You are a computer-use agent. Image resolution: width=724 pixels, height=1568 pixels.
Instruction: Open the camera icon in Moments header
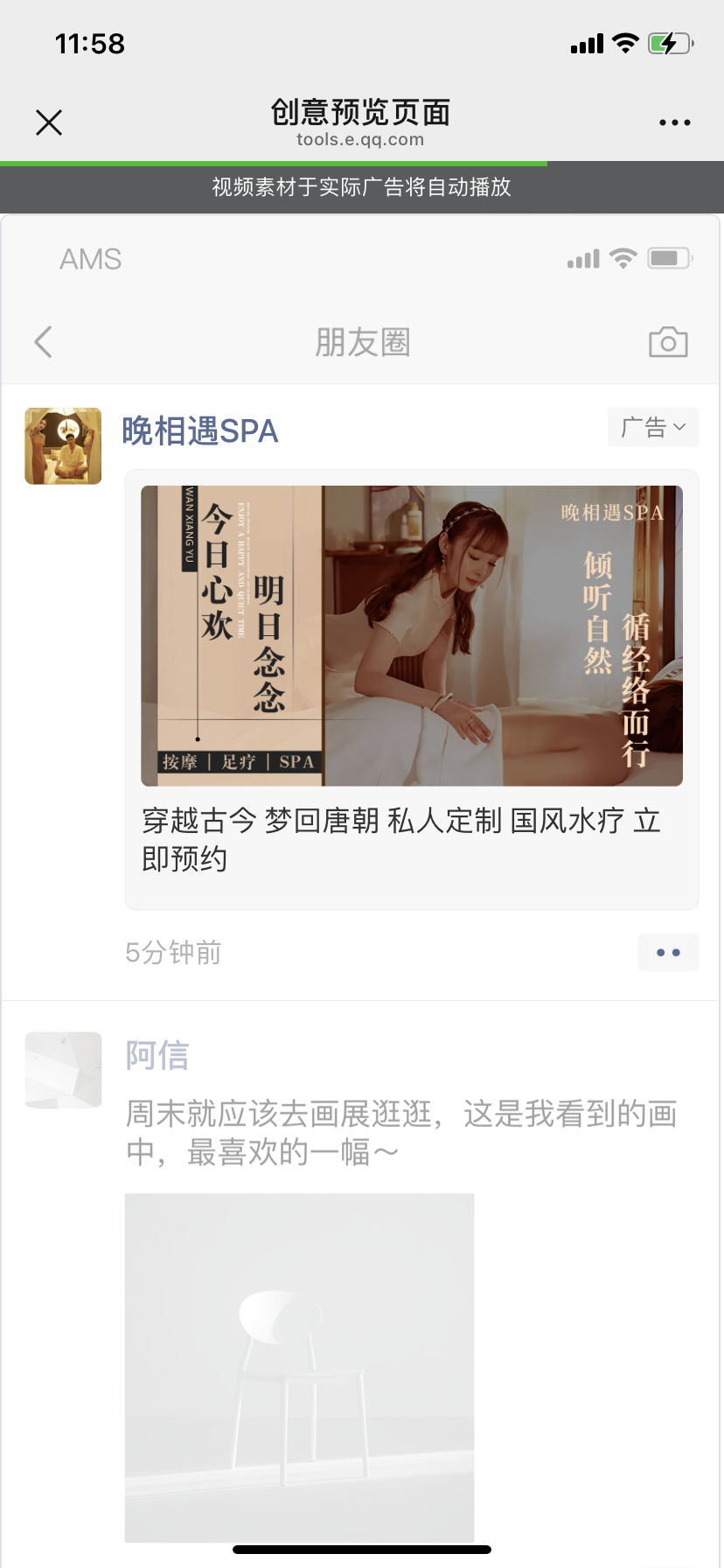pyautogui.click(x=667, y=342)
